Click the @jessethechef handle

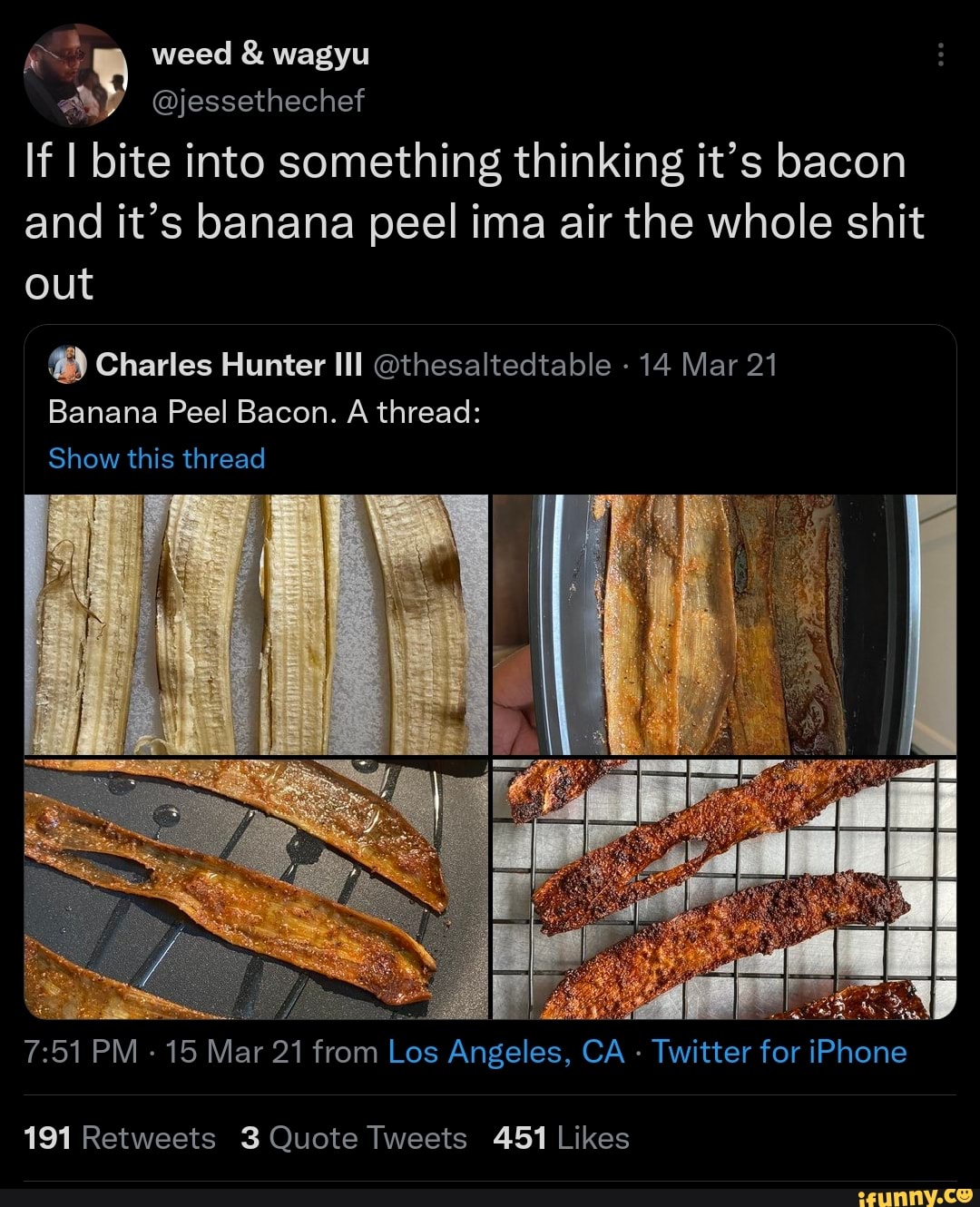(258, 102)
